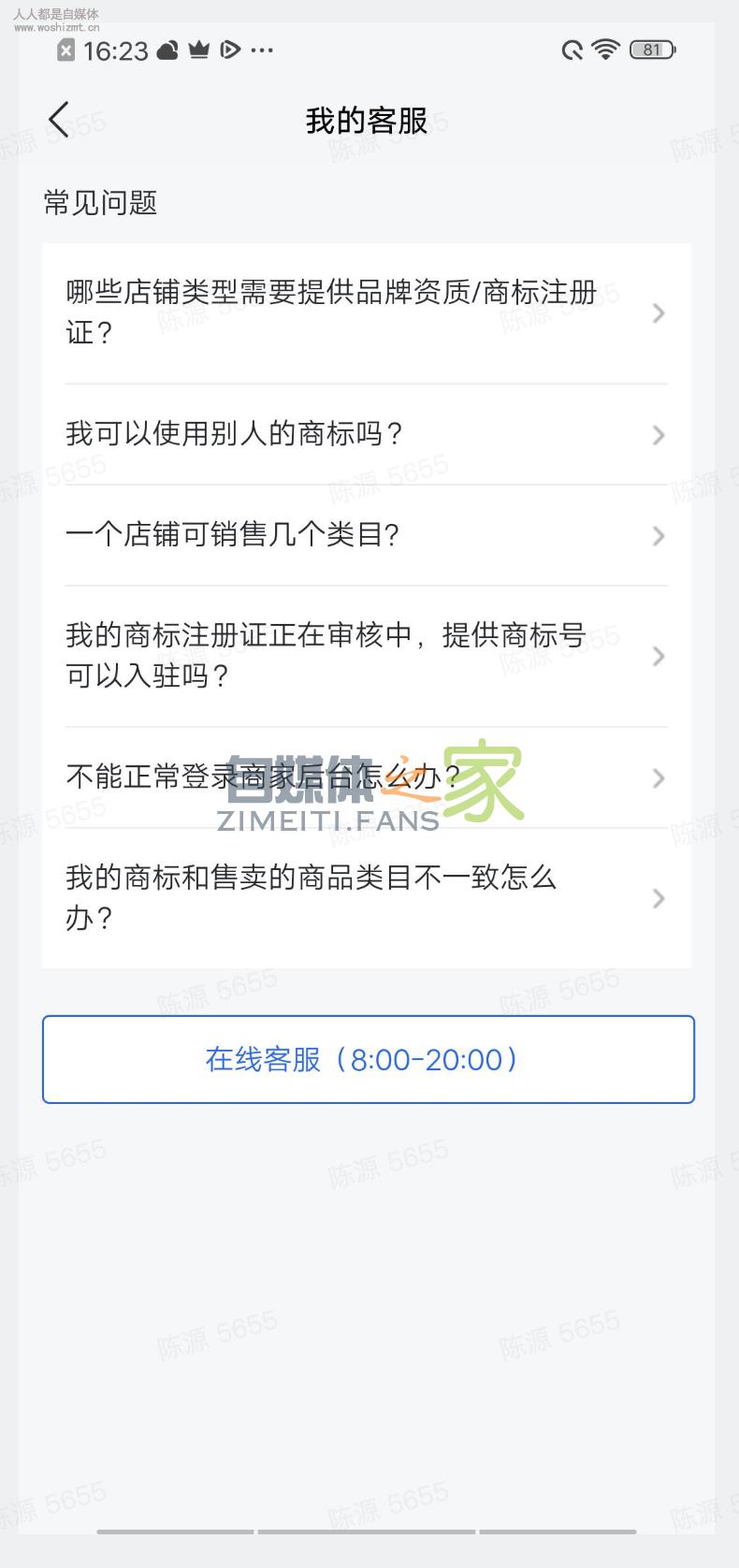Screen dimensions: 739x1568
Task: Tap the ellipsis icon in the status bar
Action: click(x=263, y=50)
